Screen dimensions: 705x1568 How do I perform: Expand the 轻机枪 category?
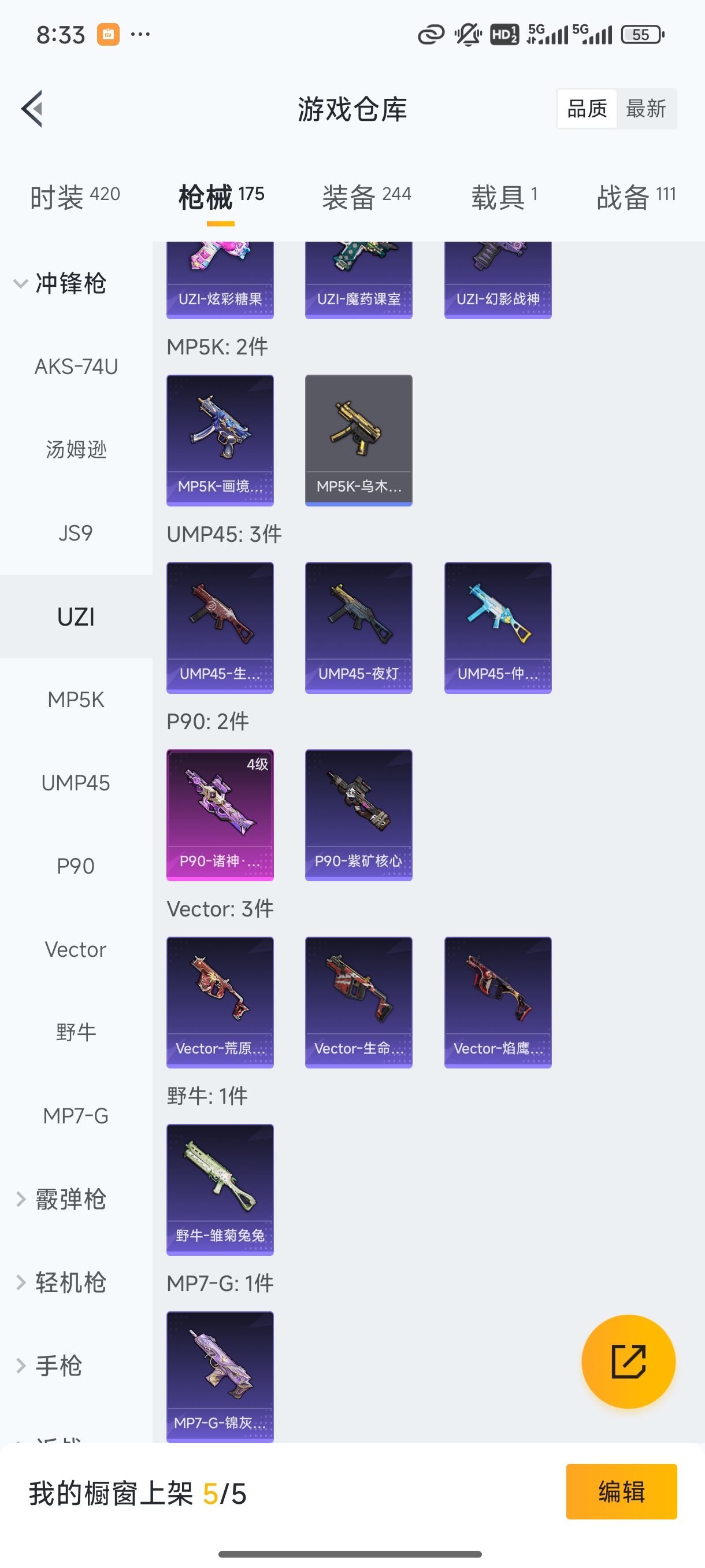(x=61, y=1282)
